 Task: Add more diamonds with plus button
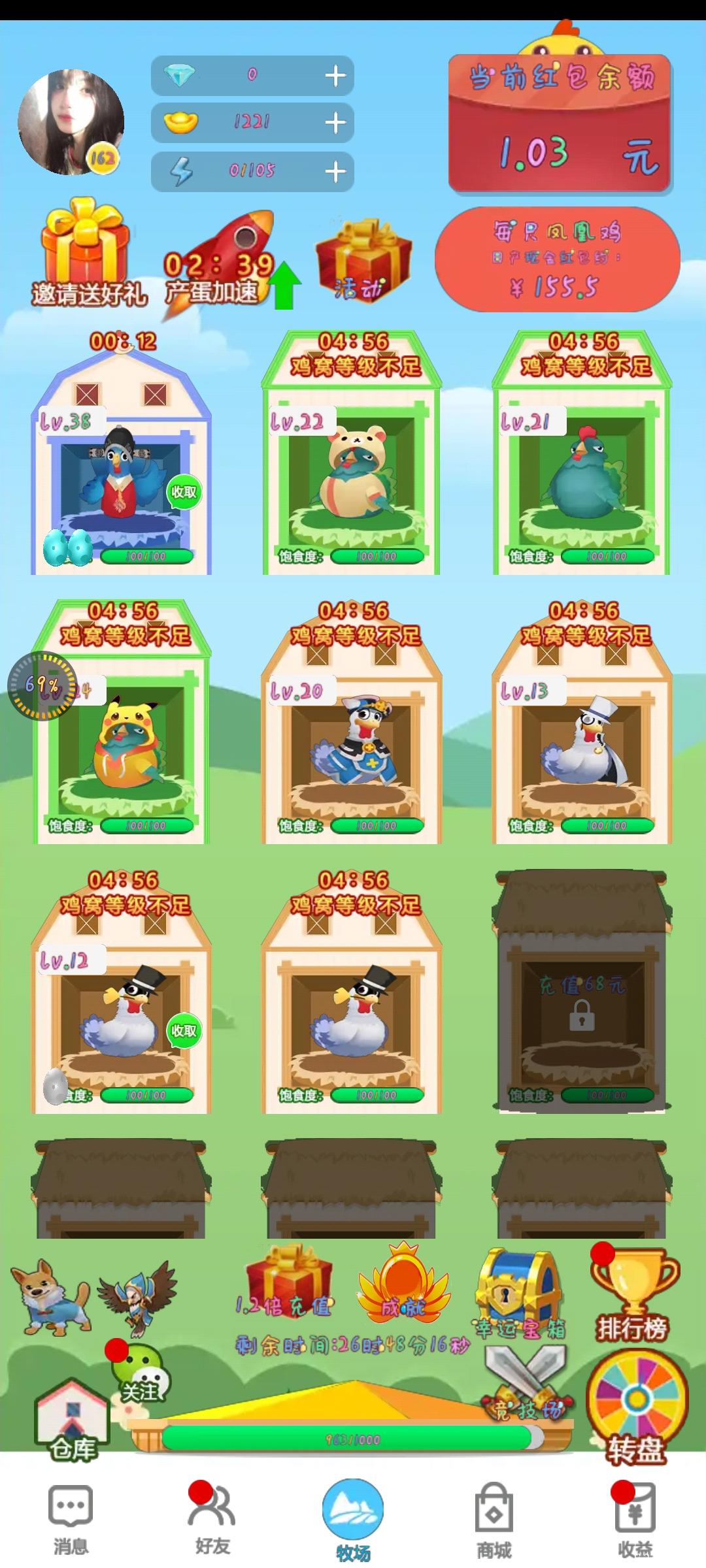coord(335,76)
